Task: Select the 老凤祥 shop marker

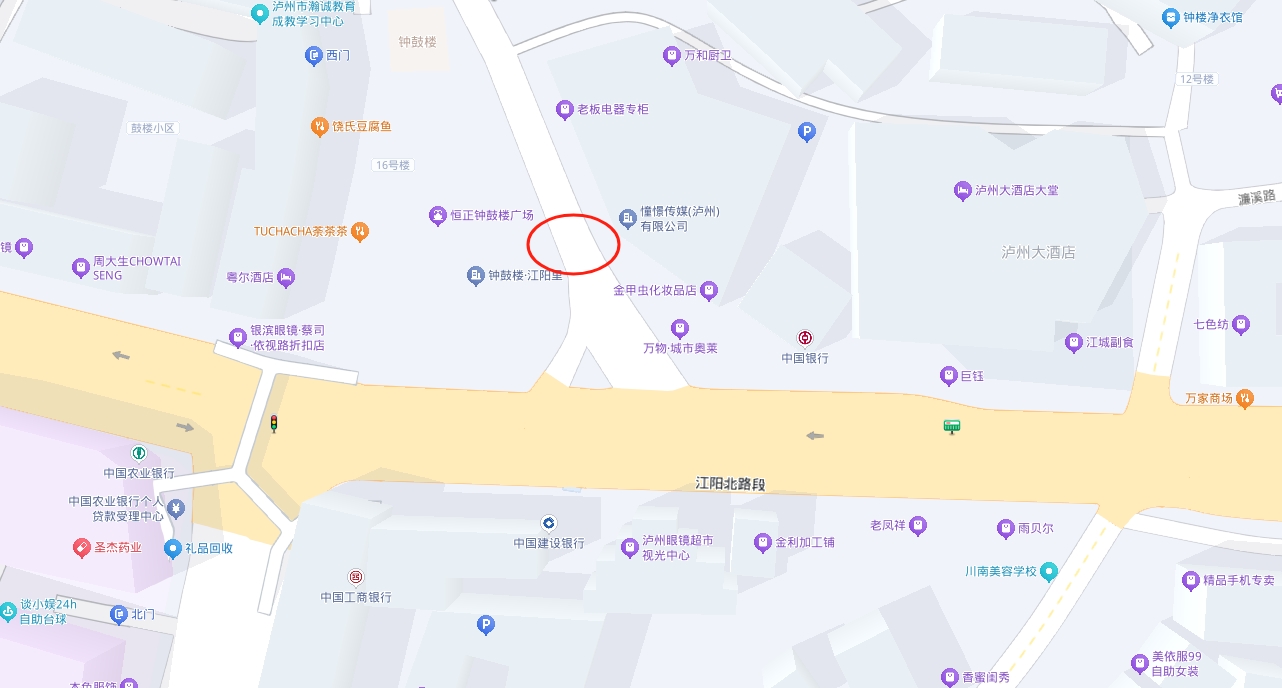Action: (x=918, y=525)
